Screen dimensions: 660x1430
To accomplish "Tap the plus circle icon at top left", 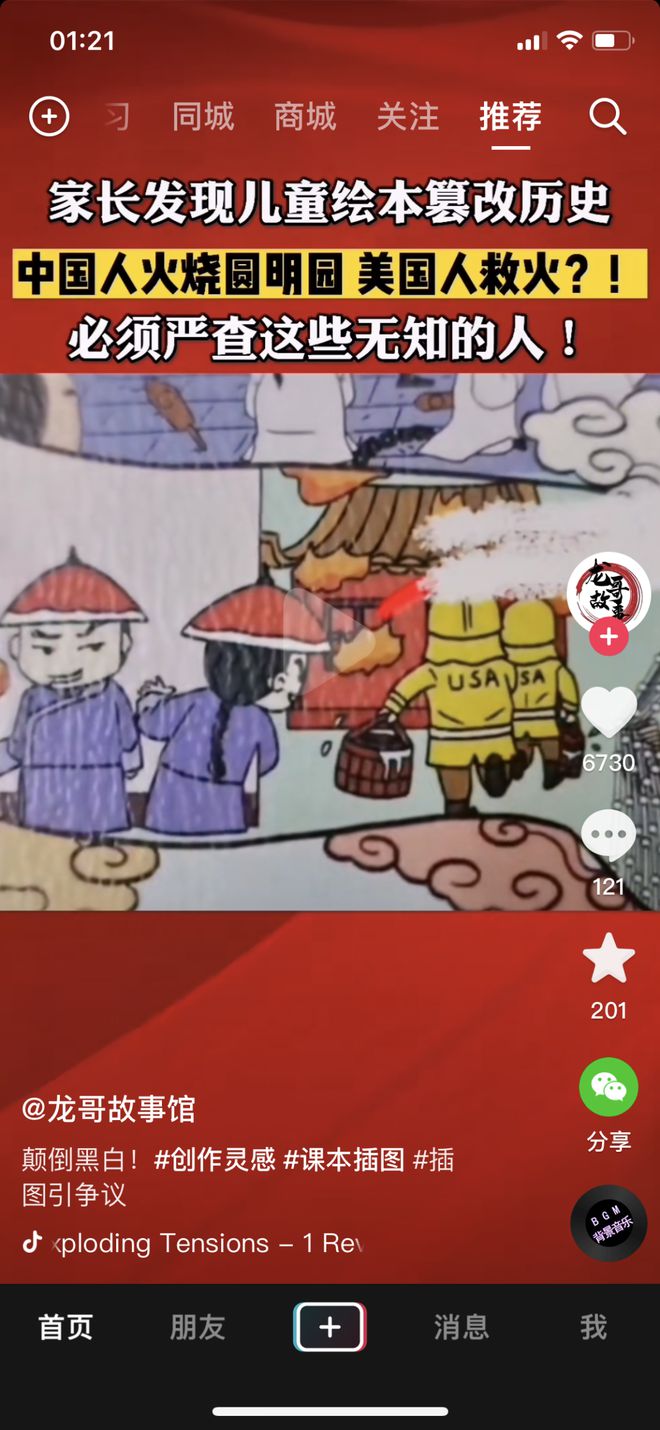I will pyautogui.click(x=49, y=117).
